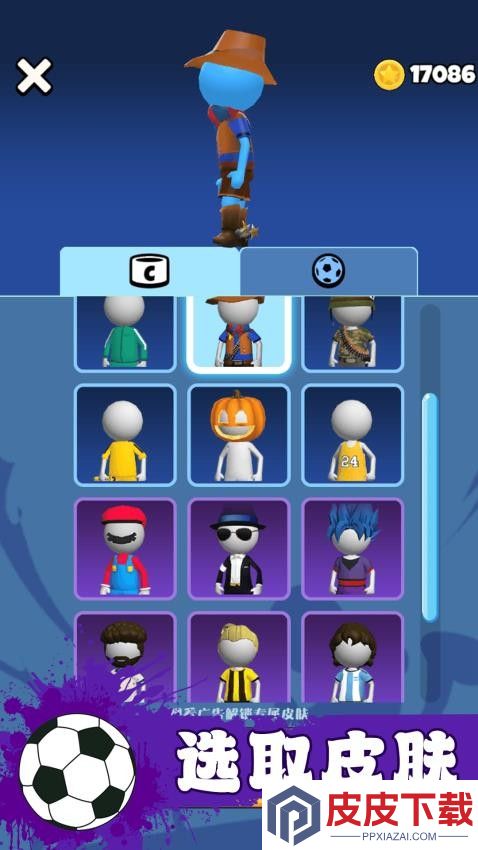
Task: Select the cowboy skin
Action: coord(239,334)
